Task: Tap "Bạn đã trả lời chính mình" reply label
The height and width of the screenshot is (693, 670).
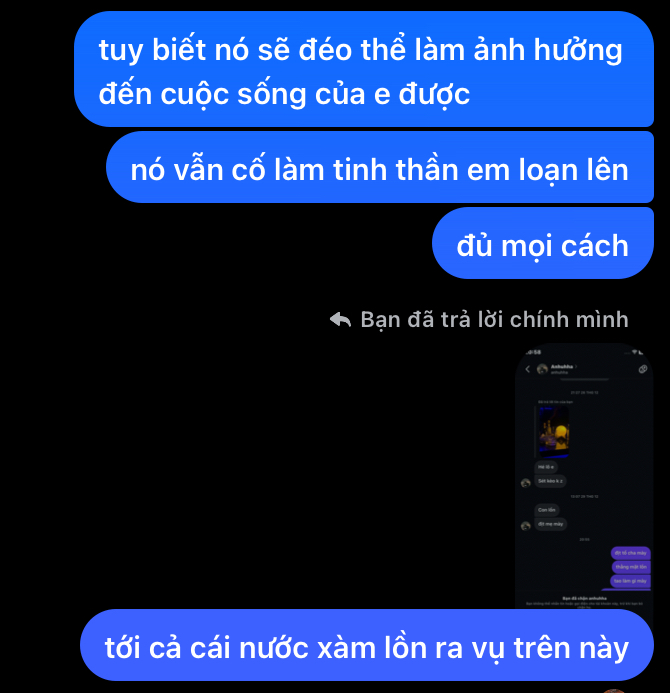Action: pos(493,319)
